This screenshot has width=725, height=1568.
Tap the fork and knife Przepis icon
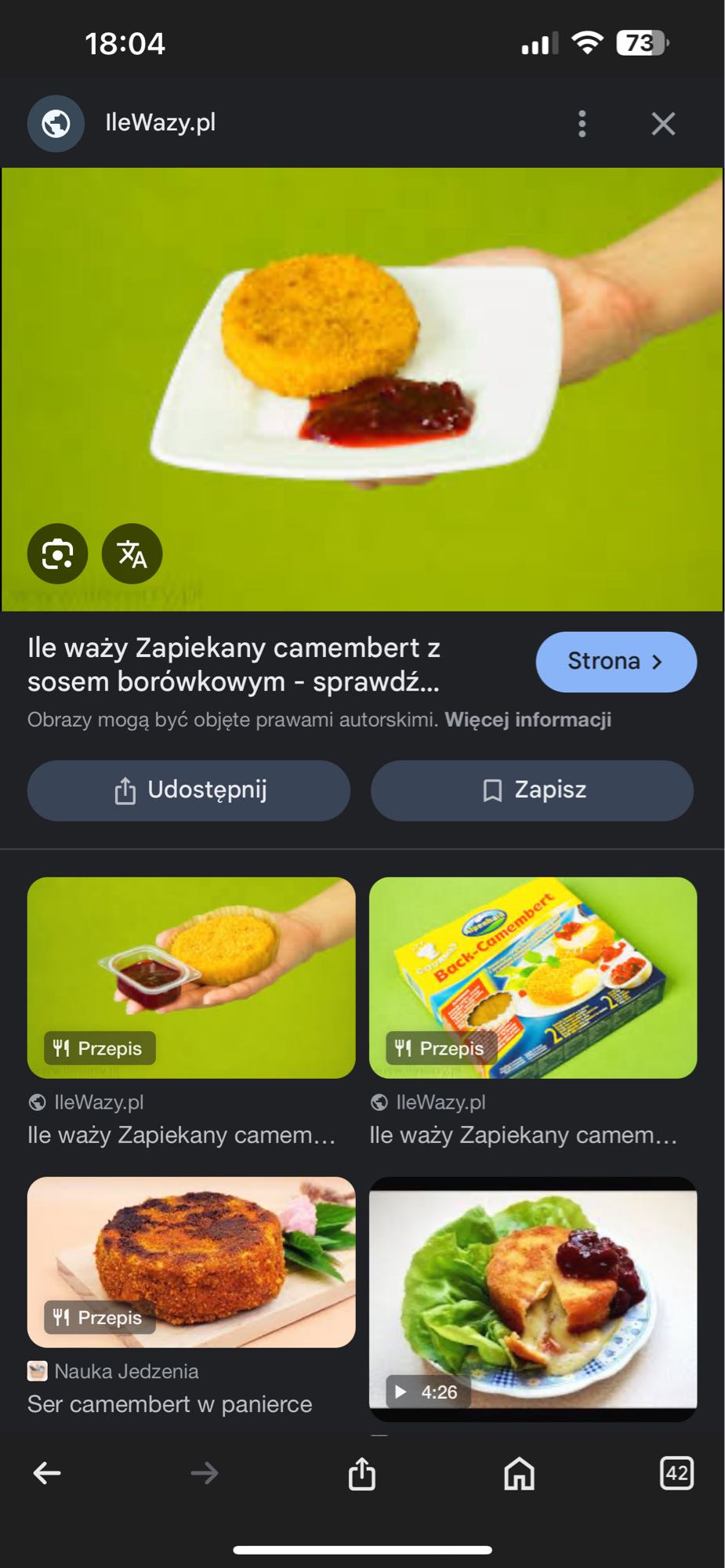[62, 1048]
